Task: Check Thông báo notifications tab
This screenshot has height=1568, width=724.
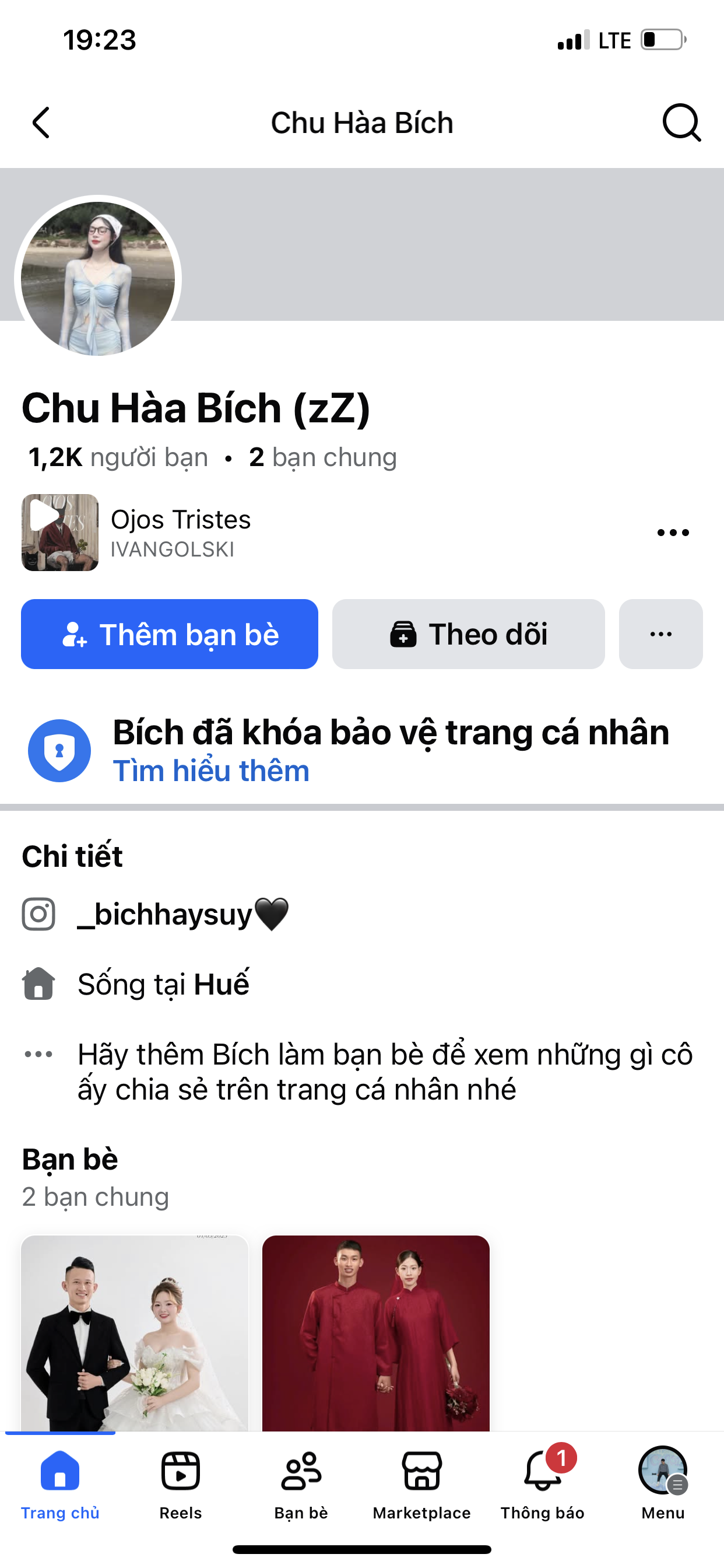Action: 542,1484
